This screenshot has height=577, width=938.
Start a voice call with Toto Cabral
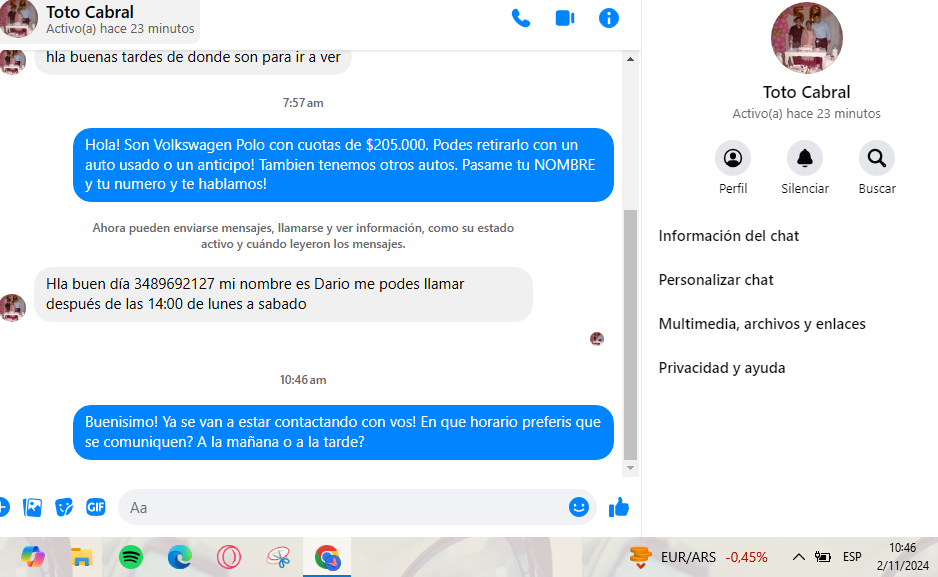click(x=521, y=18)
